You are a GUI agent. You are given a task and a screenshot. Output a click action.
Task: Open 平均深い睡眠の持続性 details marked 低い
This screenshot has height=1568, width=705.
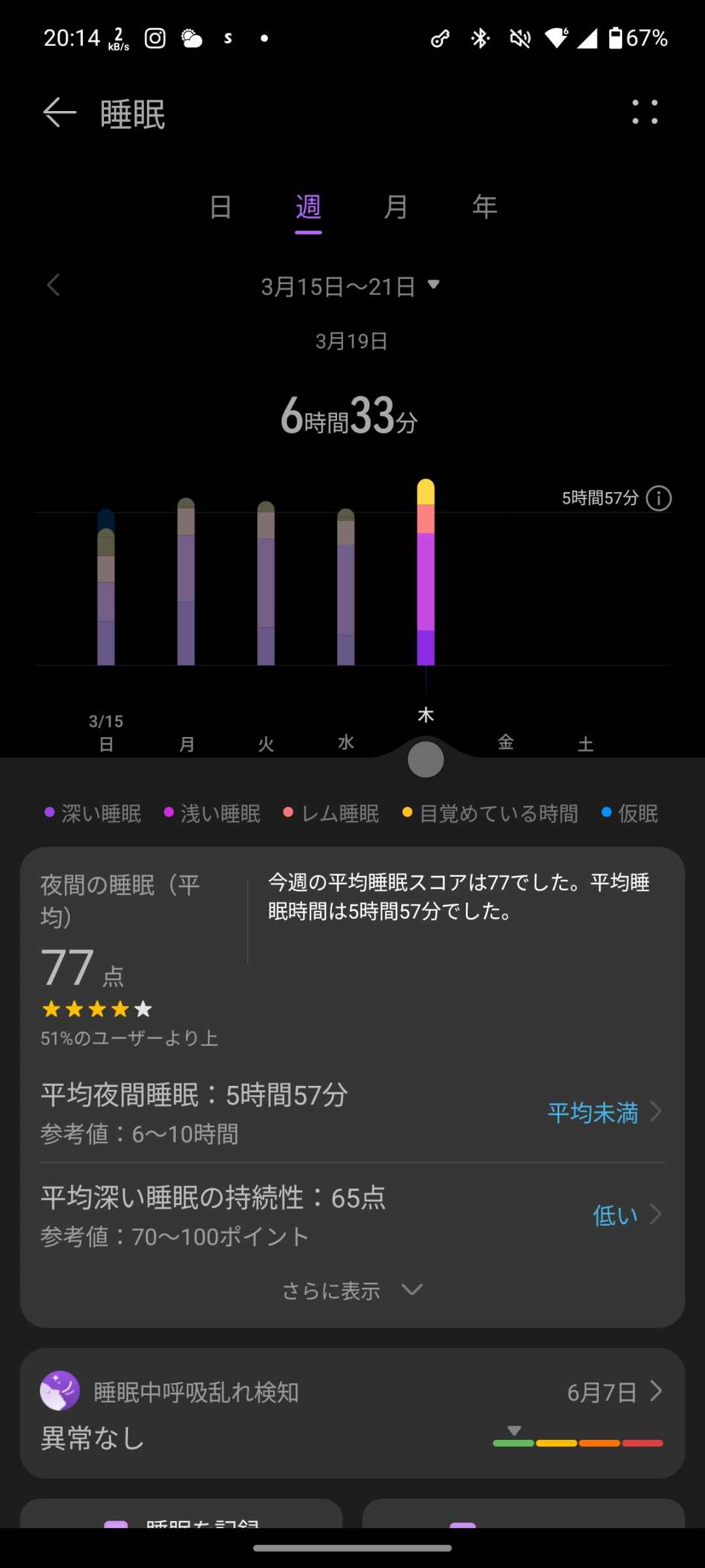pyautogui.click(x=626, y=1215)
